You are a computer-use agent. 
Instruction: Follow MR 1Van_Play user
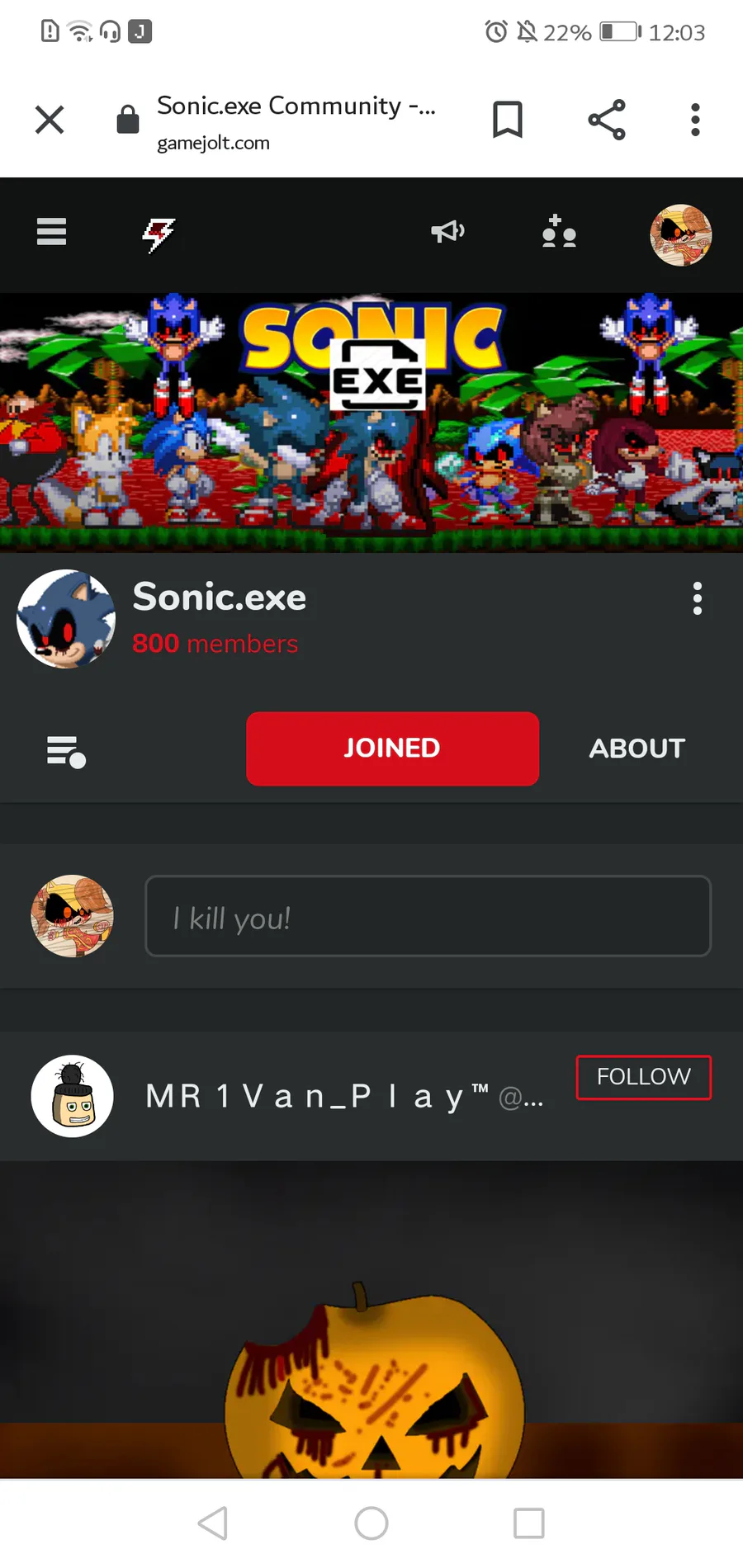(643, 1077)
